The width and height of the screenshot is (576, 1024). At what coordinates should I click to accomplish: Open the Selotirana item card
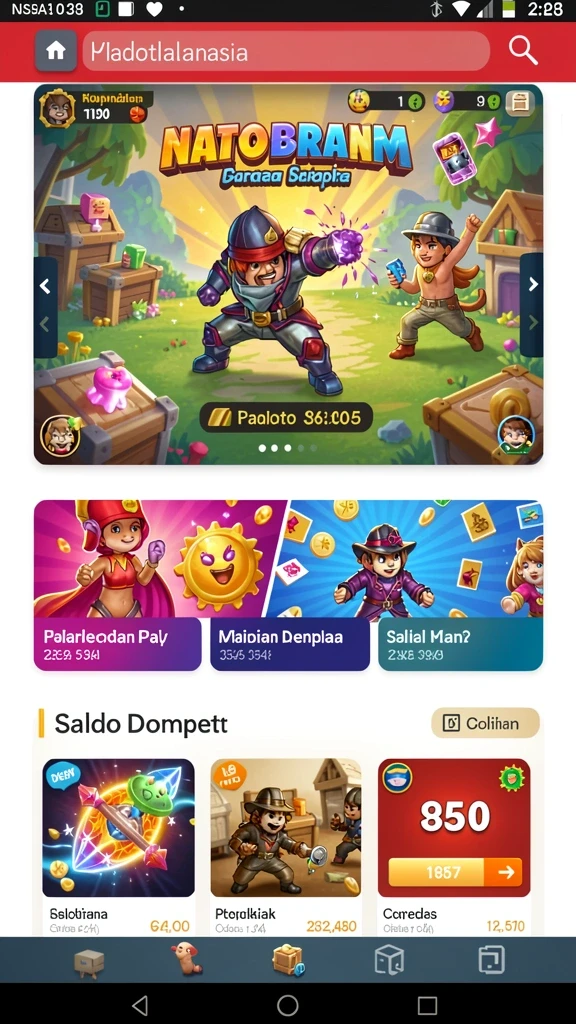click(118, 847)
